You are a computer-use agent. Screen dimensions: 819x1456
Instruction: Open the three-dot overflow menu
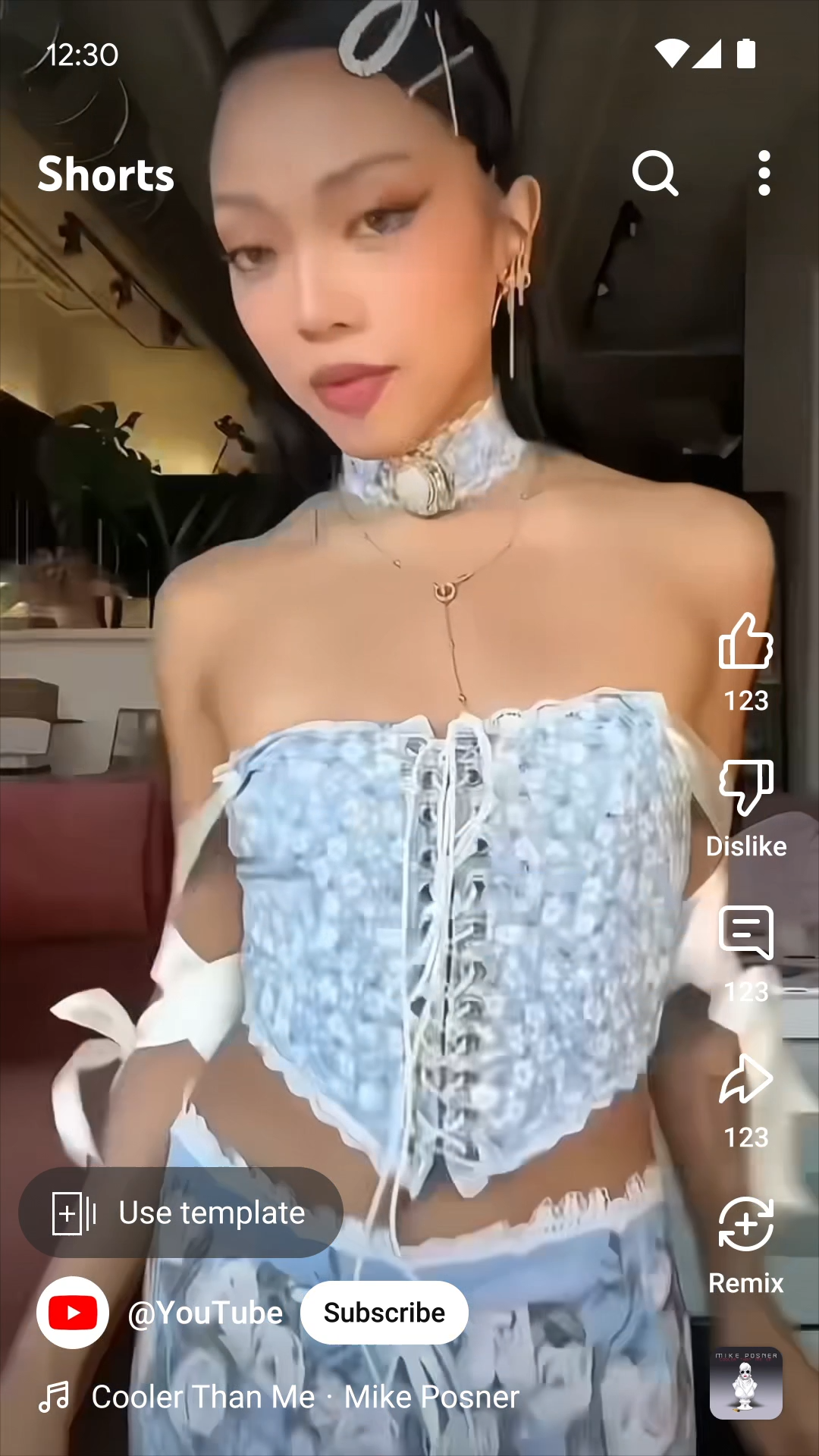[x=764, y=174]
